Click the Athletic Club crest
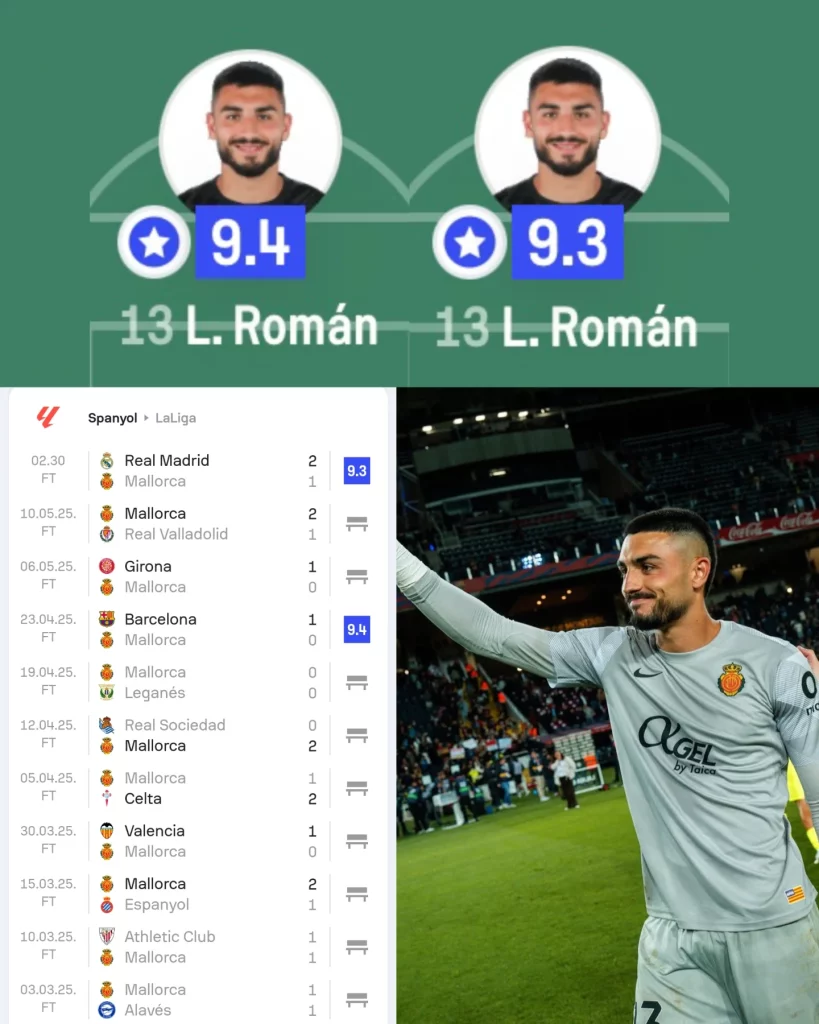 coord(107,937)
